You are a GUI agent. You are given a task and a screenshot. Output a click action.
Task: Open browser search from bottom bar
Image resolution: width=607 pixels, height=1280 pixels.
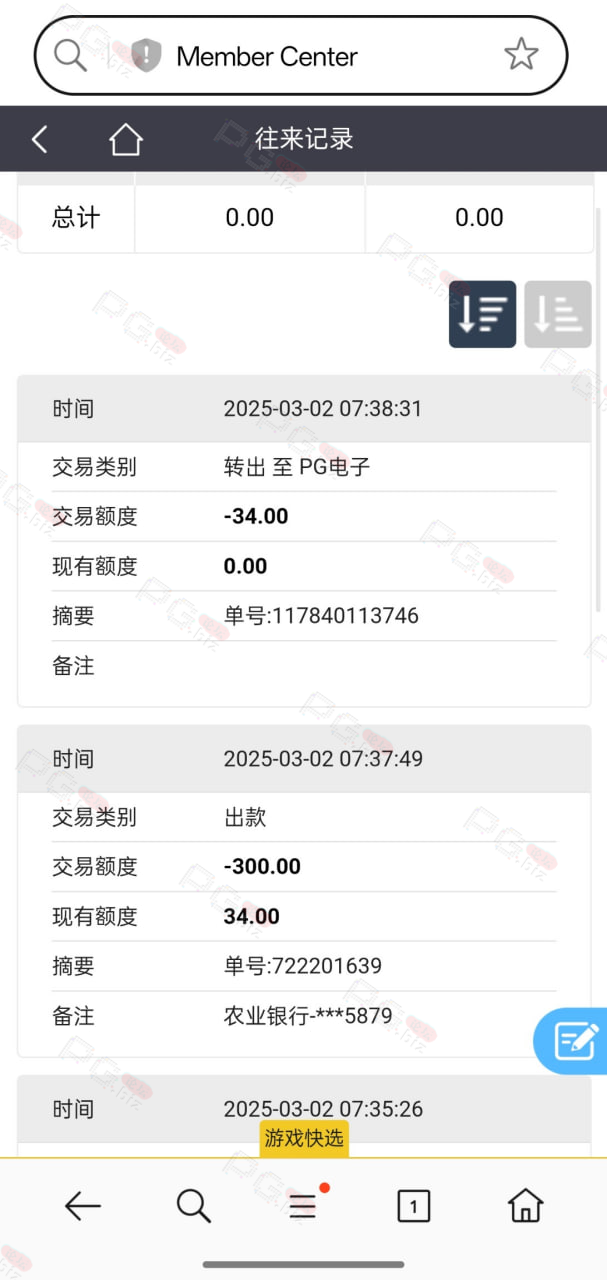(193, 1206)
